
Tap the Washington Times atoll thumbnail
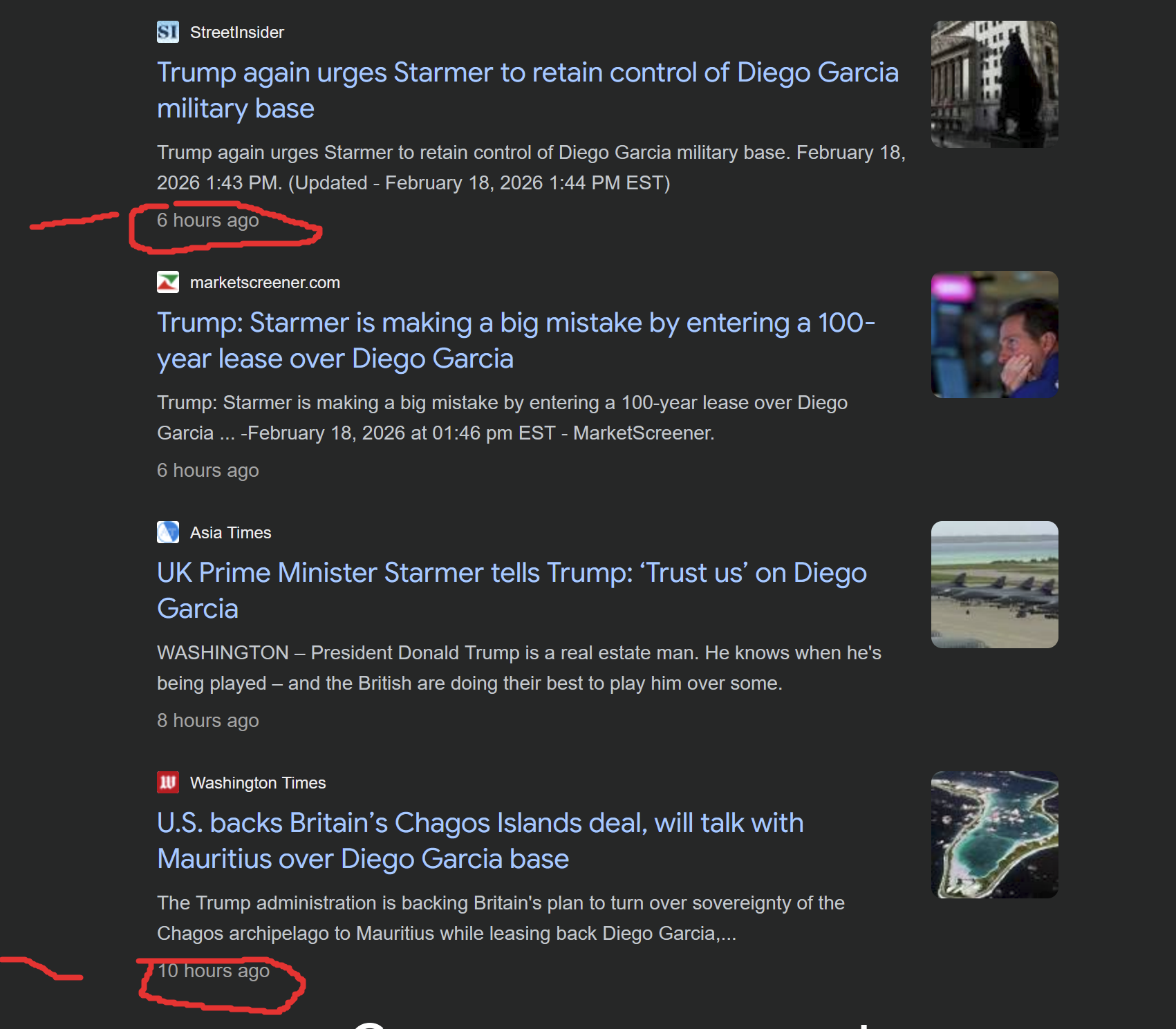click(x=993, y=835)
